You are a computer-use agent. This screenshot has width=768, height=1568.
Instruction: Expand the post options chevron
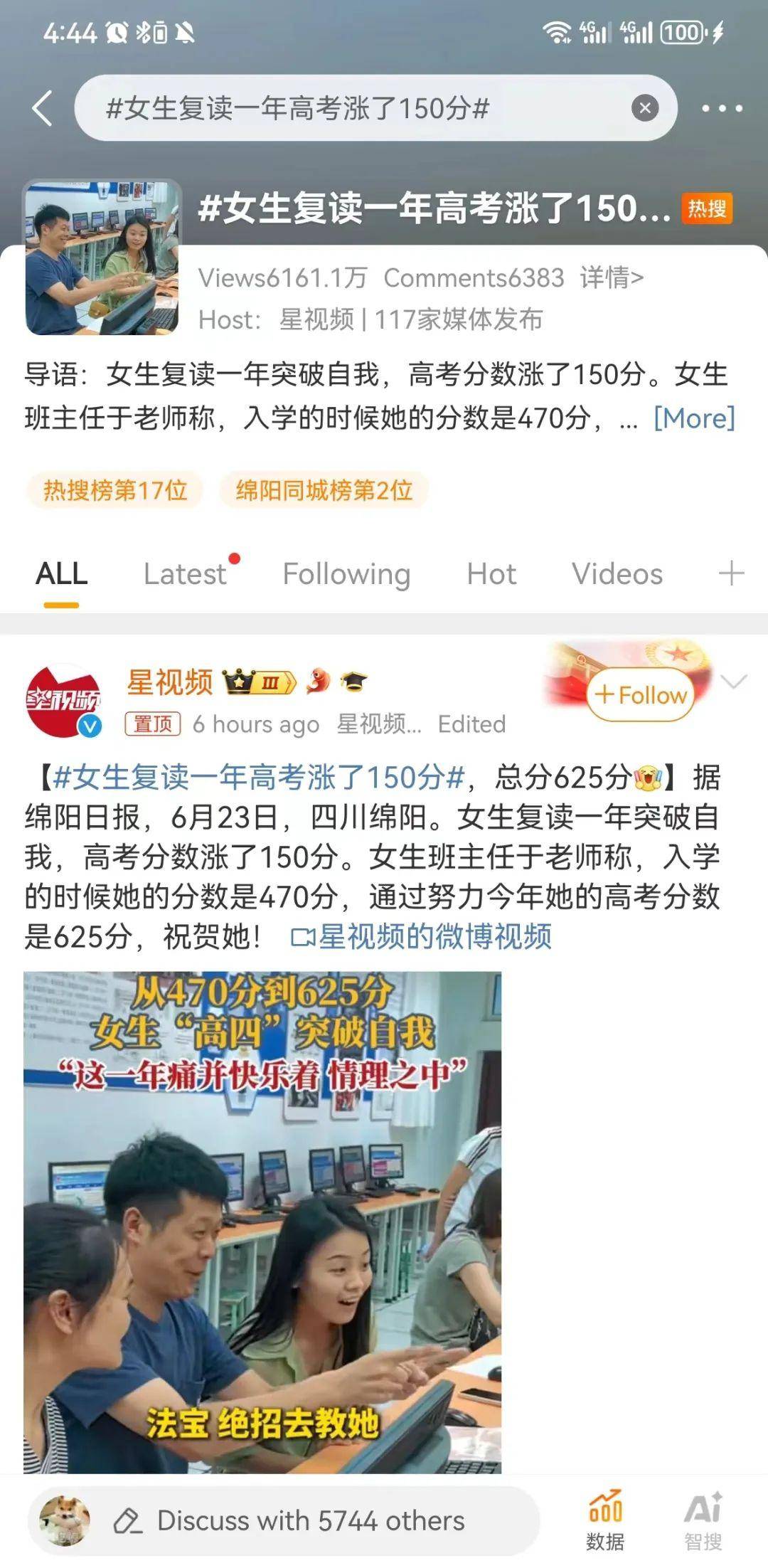pos(733,682)
